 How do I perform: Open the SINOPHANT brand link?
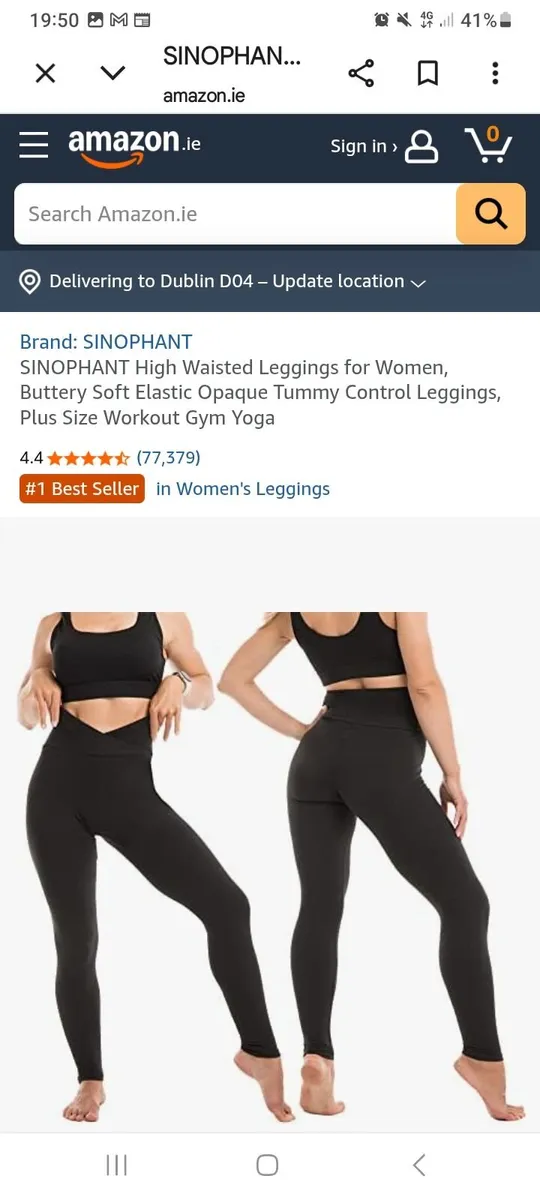click(x=106, y=342)
